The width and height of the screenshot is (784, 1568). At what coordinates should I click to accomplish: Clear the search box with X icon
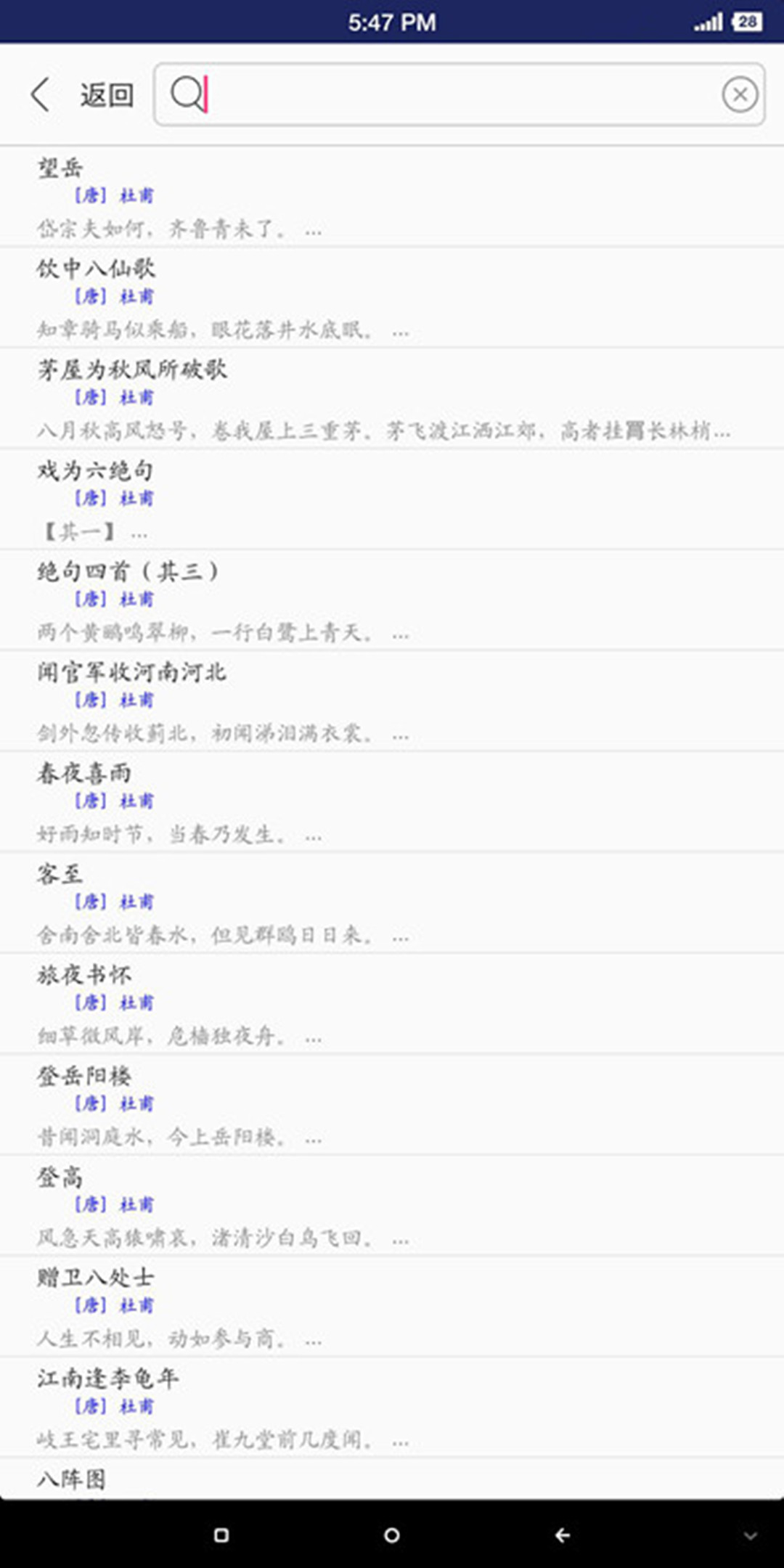click(740, 94)
